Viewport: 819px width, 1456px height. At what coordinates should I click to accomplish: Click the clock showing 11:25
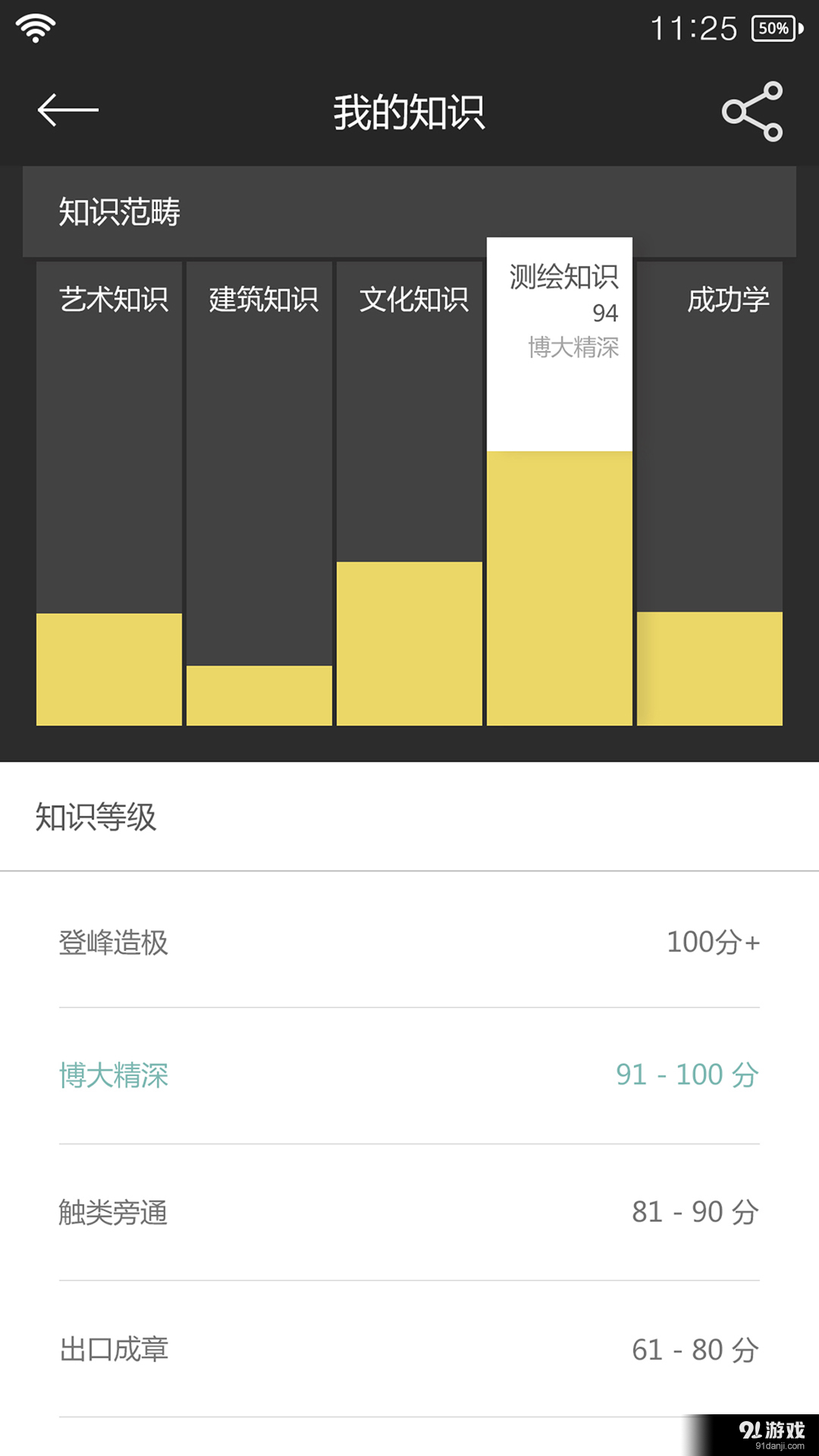[696, 28]
